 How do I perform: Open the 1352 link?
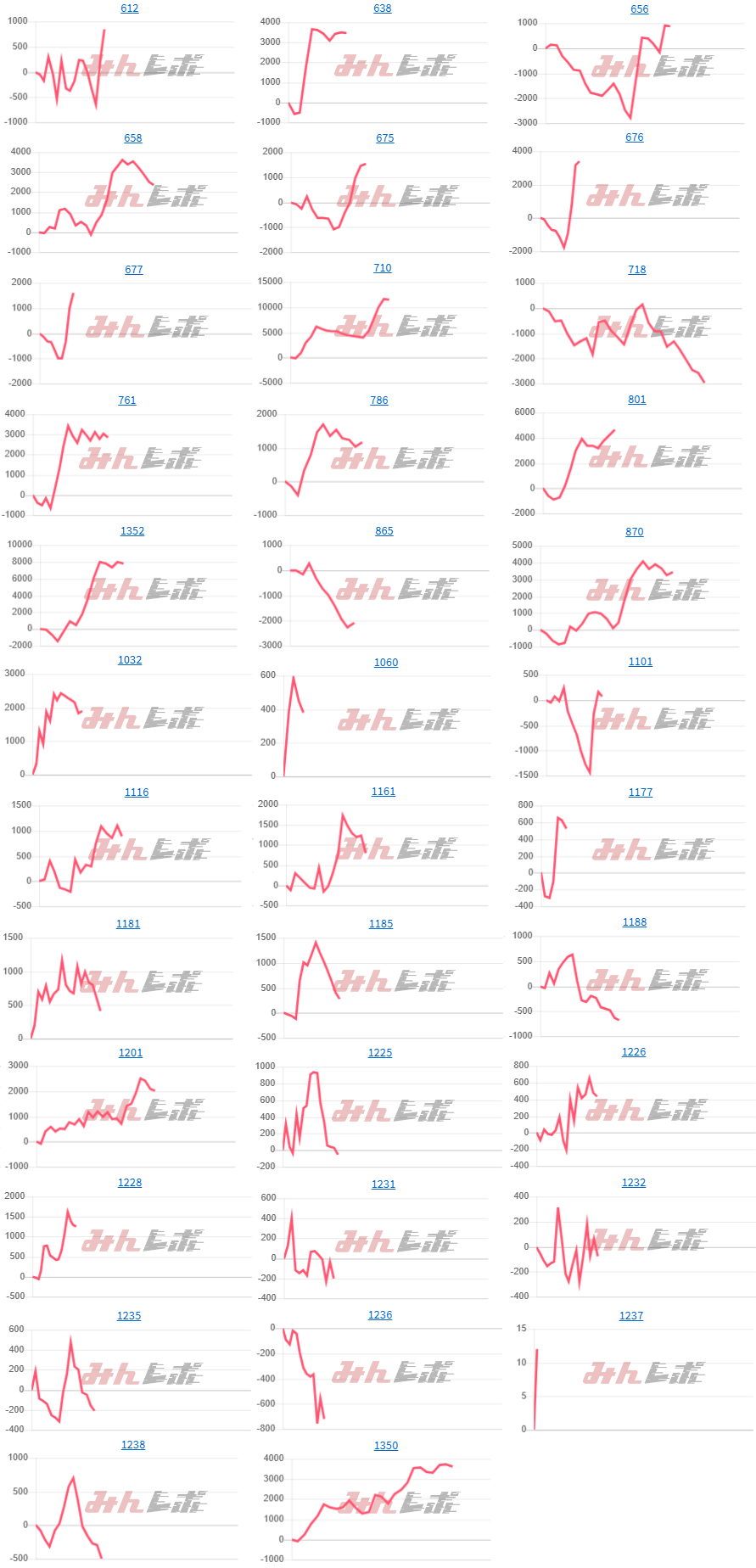tap(132, 531)
